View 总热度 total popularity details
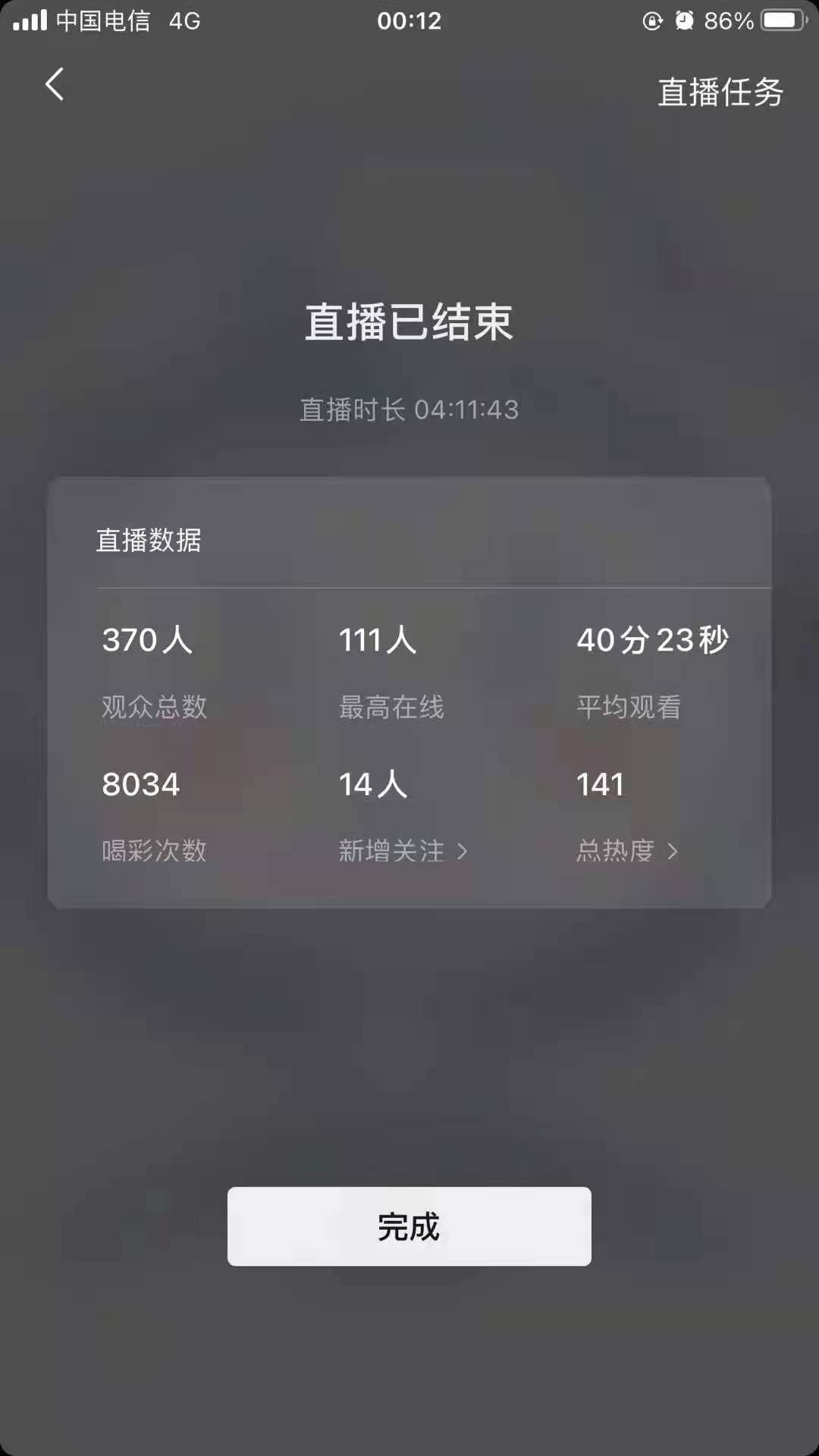This screenshot has height=1456, width=819. 626,851
